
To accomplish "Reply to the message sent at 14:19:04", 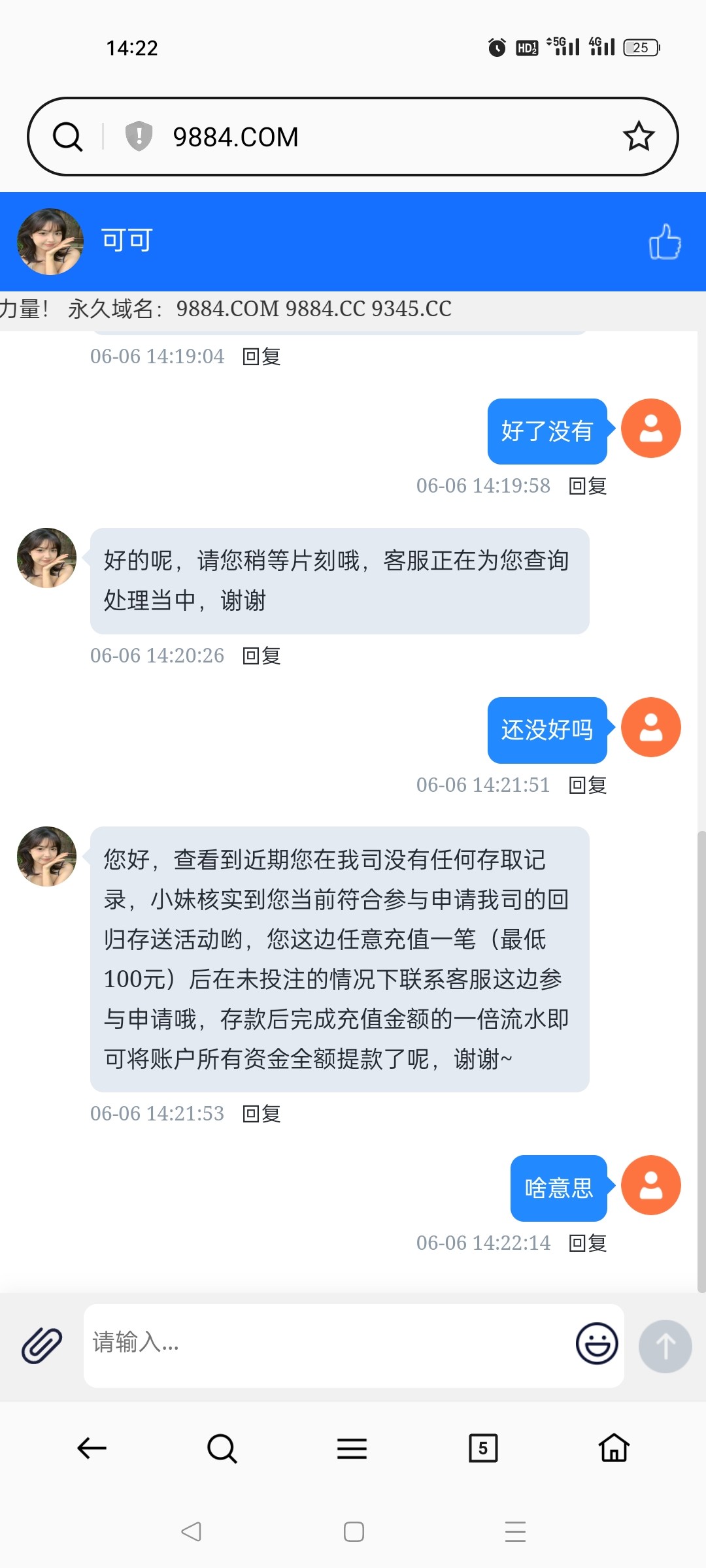I will tap(261, 357).
